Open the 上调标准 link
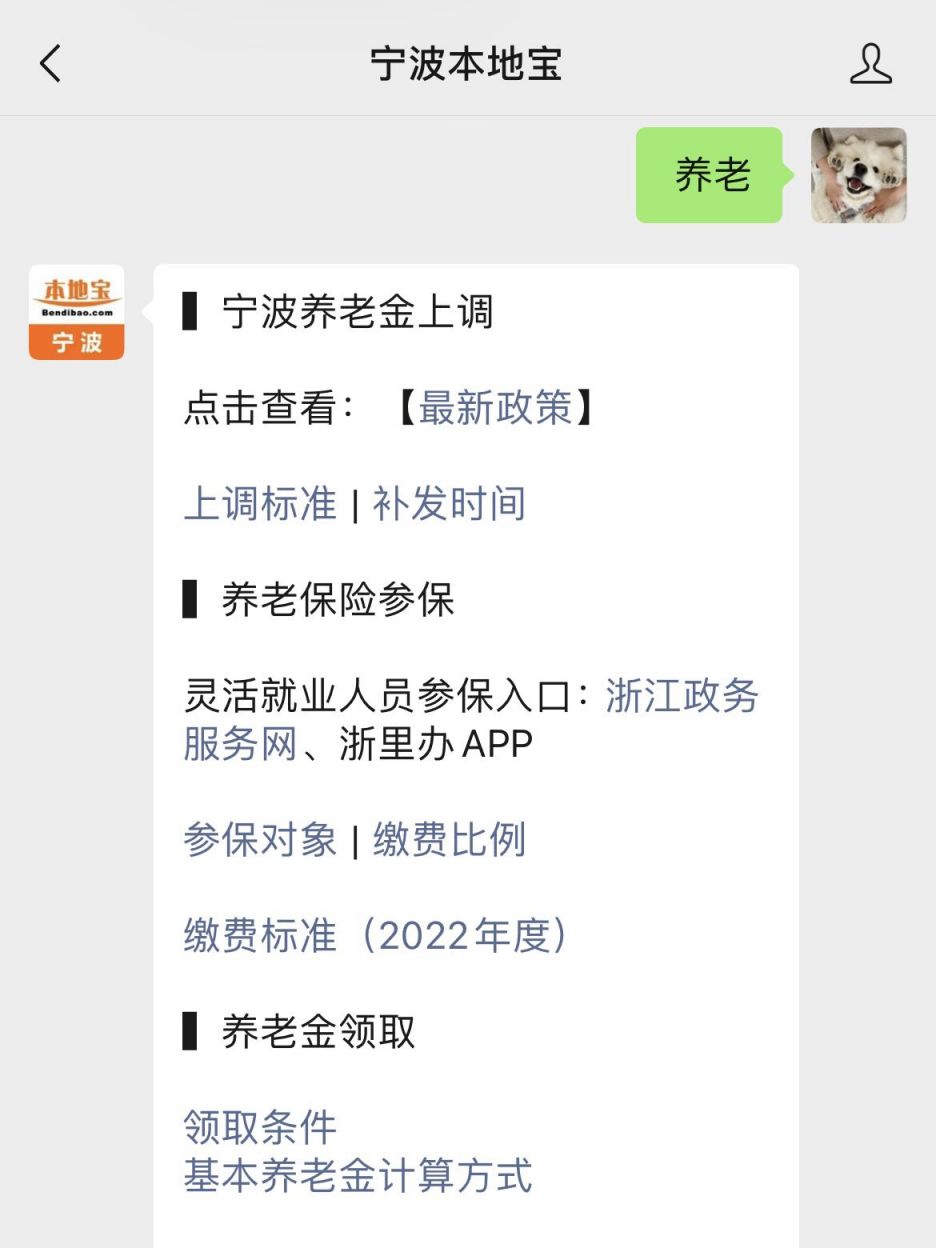The width and height of the screenshot is (936, 1248). pos(260,504)
